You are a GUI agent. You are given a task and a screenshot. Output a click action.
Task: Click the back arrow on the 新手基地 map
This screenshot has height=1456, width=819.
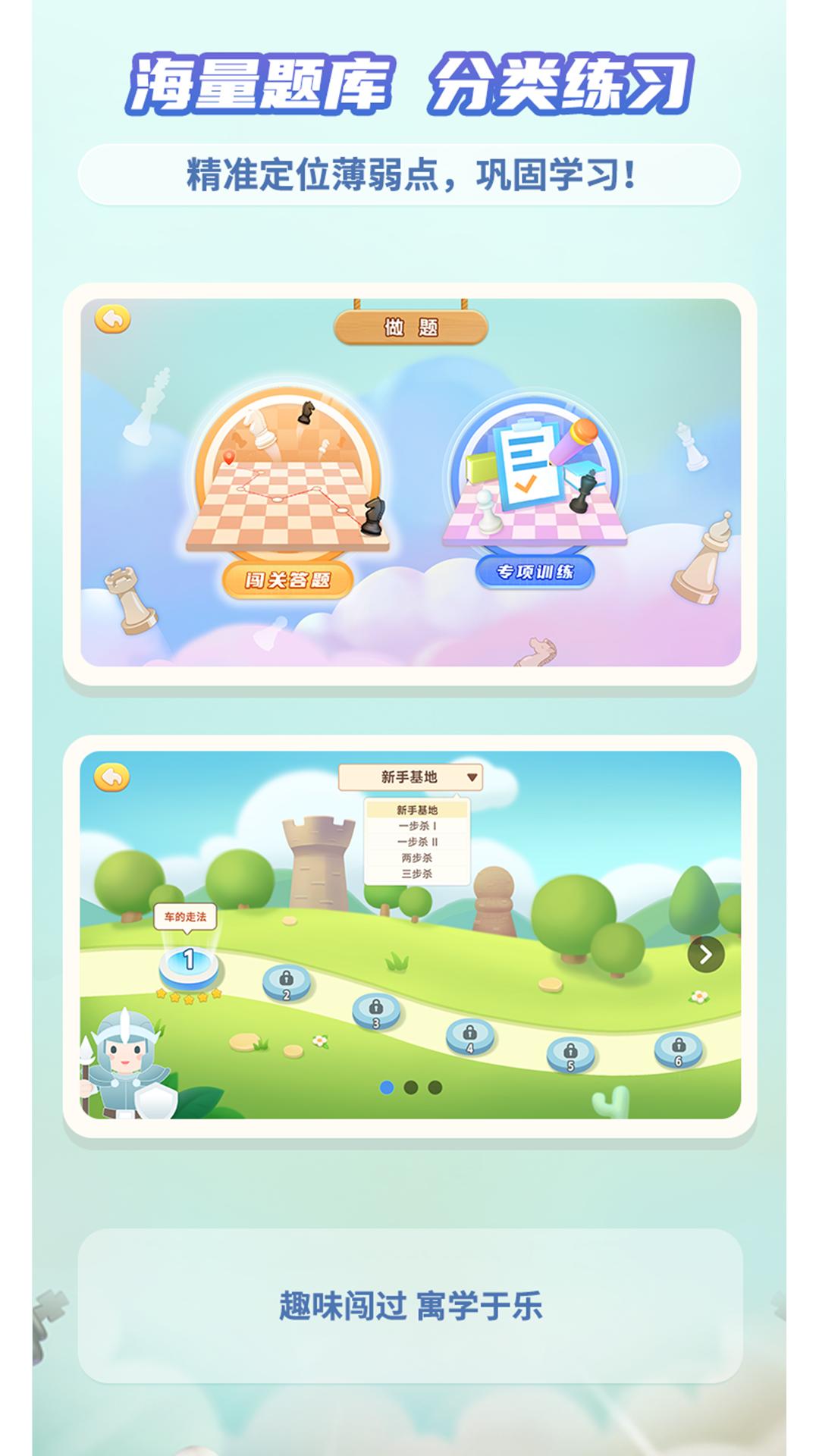pos(111,775)
